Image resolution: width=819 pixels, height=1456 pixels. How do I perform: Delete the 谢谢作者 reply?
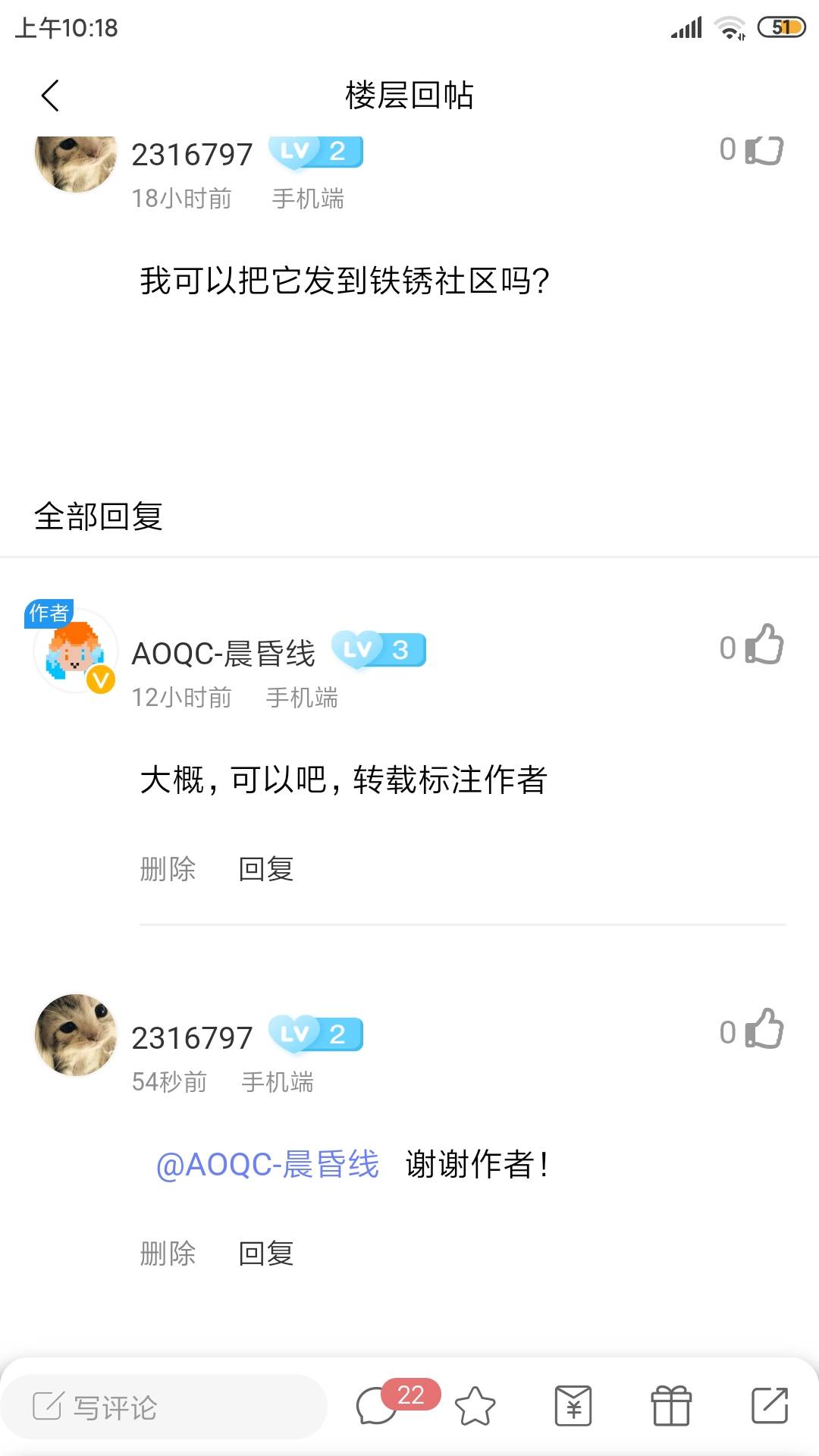click(168, 1254)
